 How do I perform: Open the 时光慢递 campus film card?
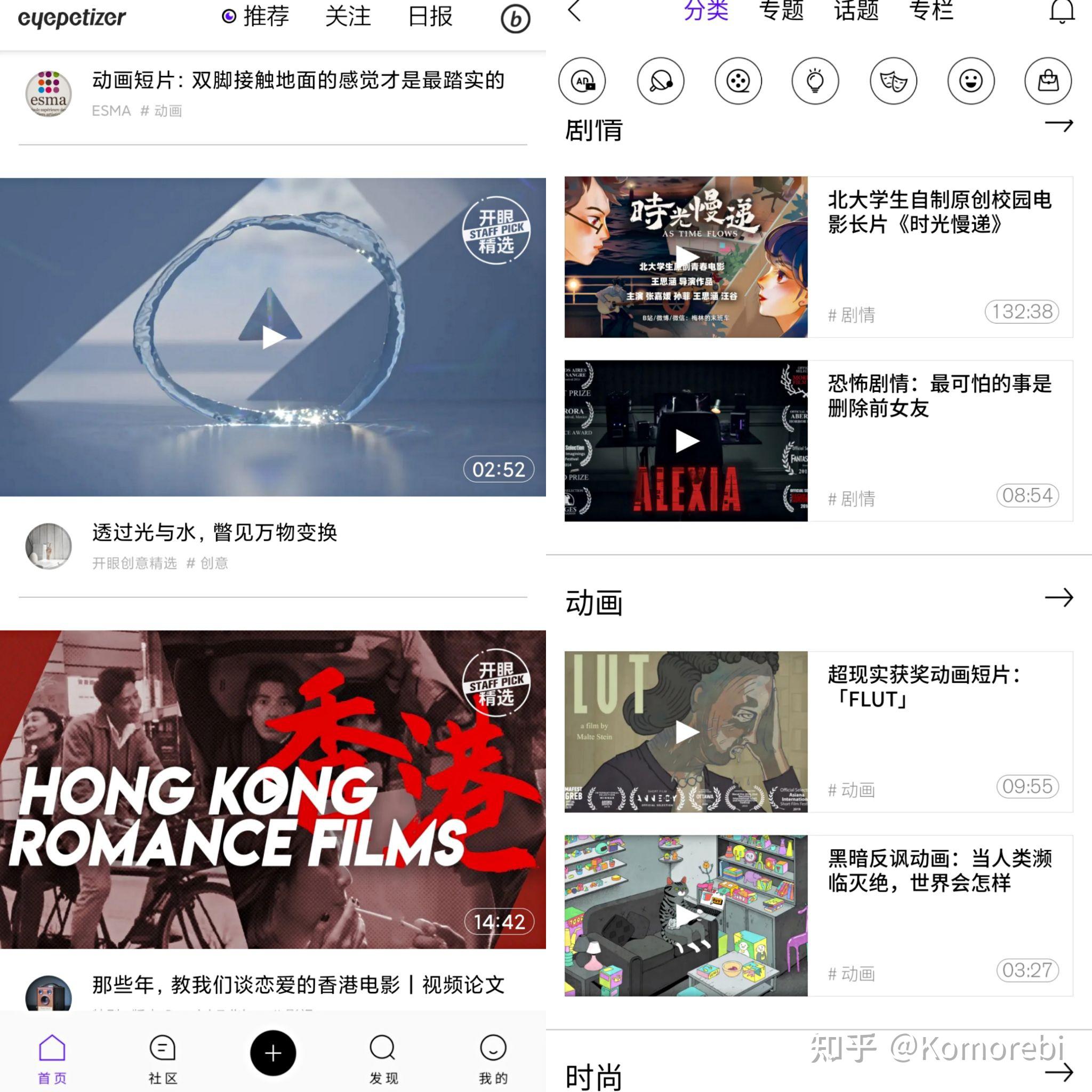tap(818, 257)
